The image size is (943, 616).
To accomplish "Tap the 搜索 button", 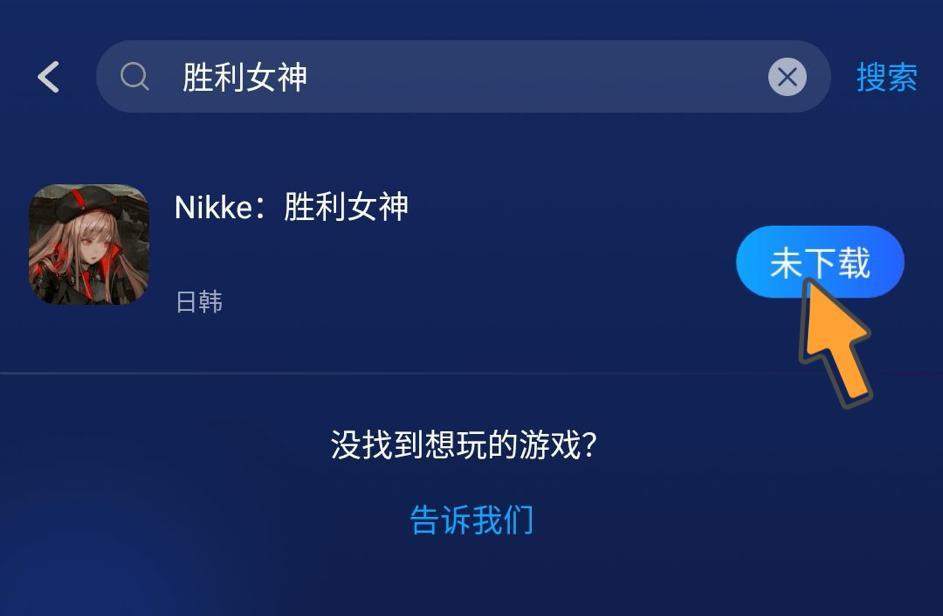I will pos(886,77).
